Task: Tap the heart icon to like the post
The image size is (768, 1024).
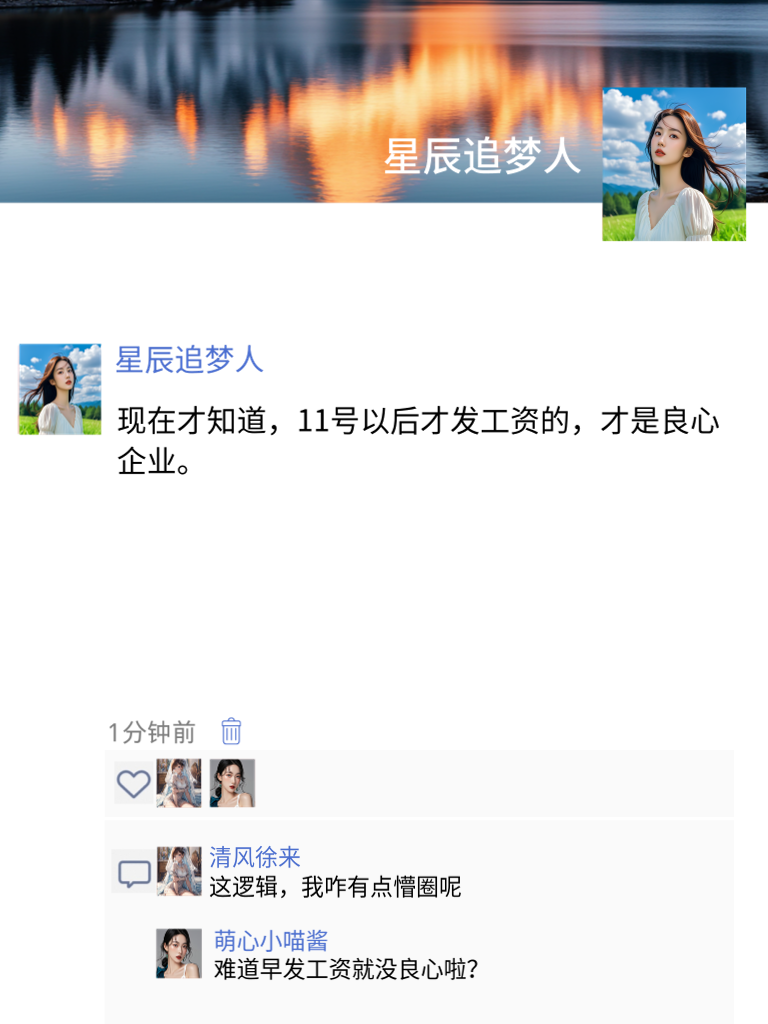Action: [132, 783]
